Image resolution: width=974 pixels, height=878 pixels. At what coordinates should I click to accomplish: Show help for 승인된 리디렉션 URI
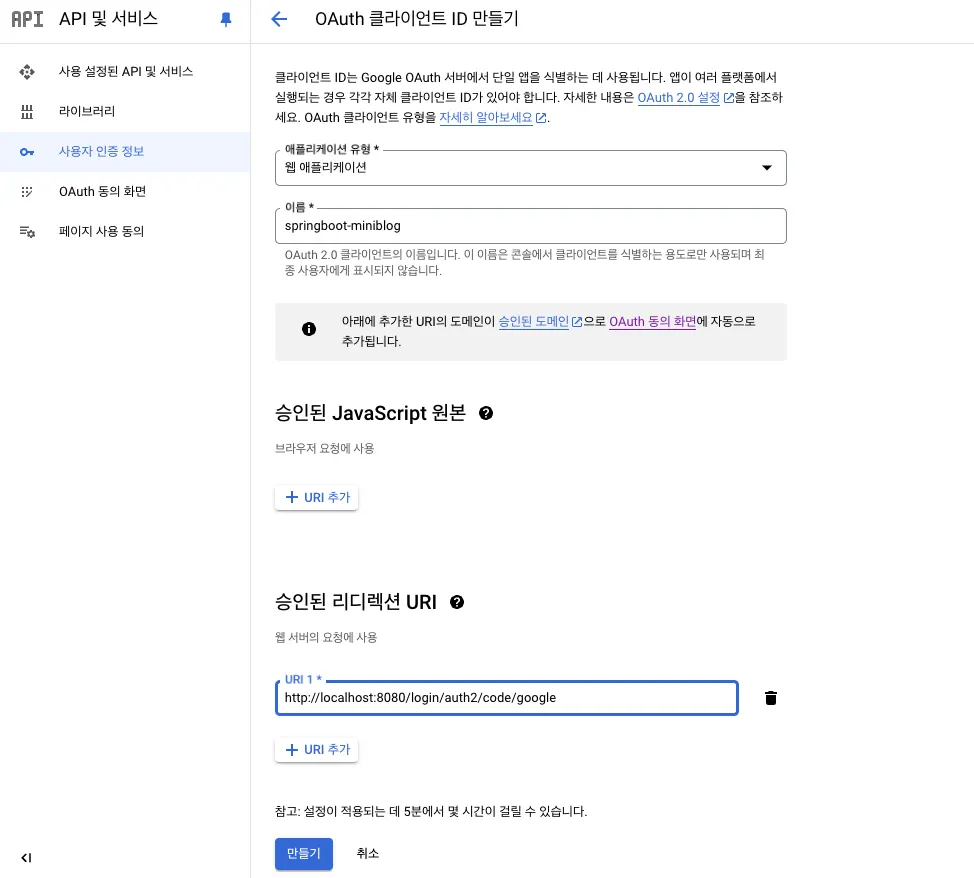pyautogui.click(x=457, y=602)
